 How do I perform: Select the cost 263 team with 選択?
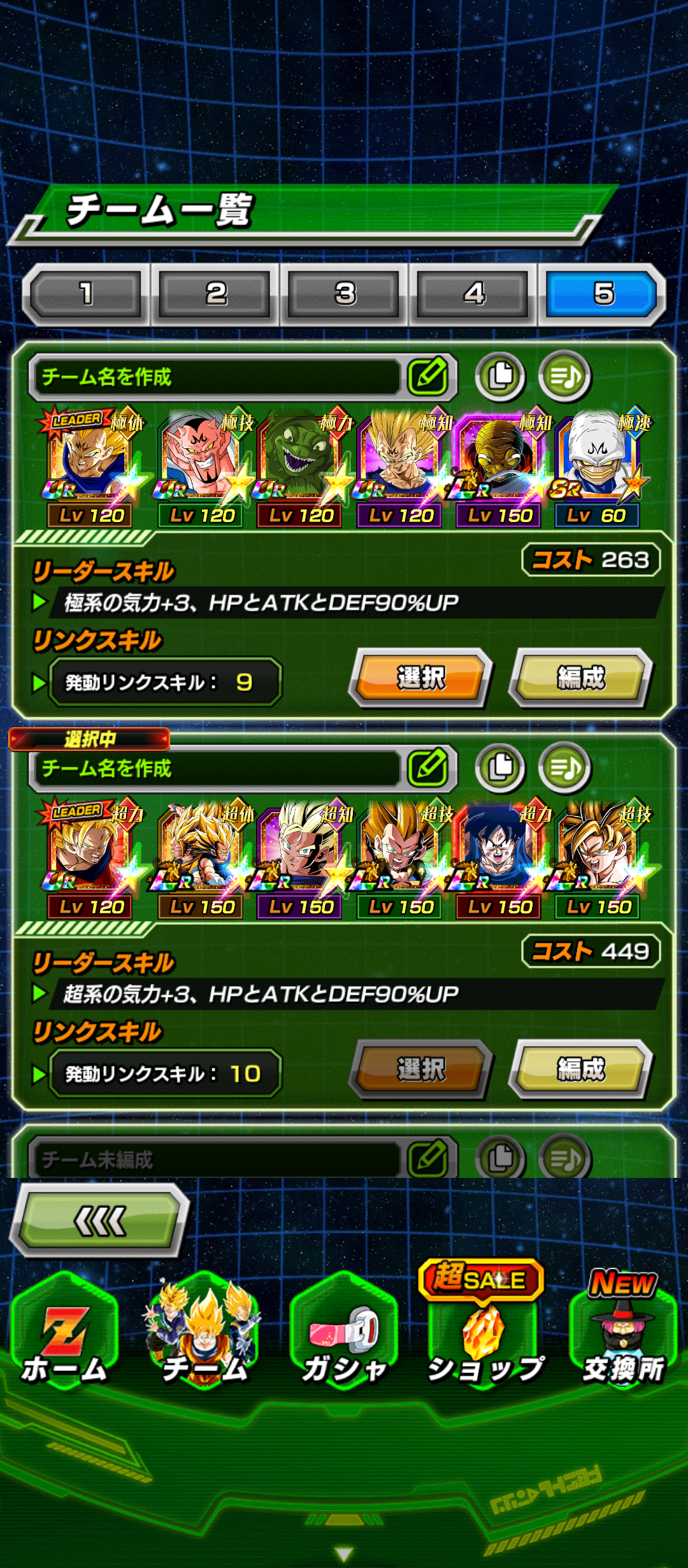pos(420,678)
